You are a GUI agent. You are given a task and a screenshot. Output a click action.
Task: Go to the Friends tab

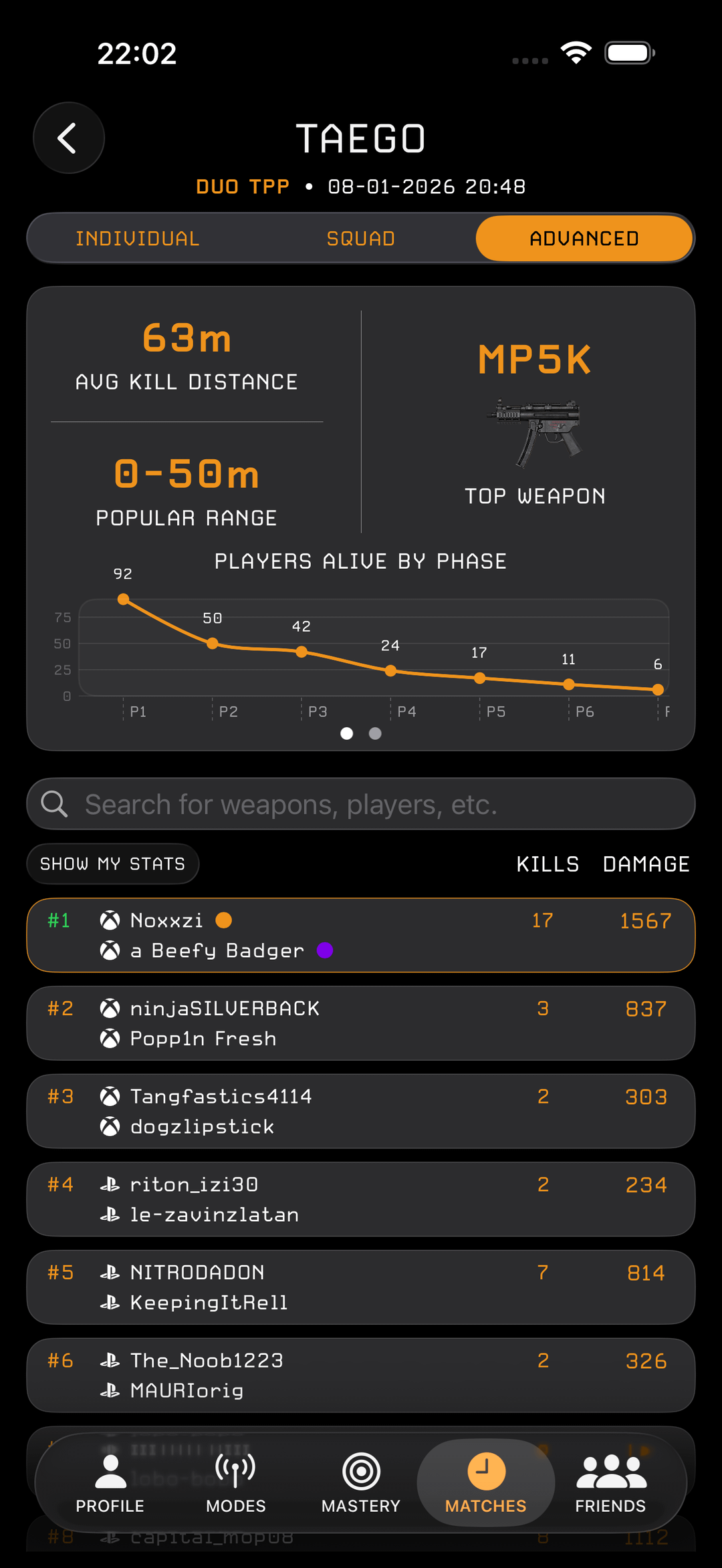[610, 1484]
